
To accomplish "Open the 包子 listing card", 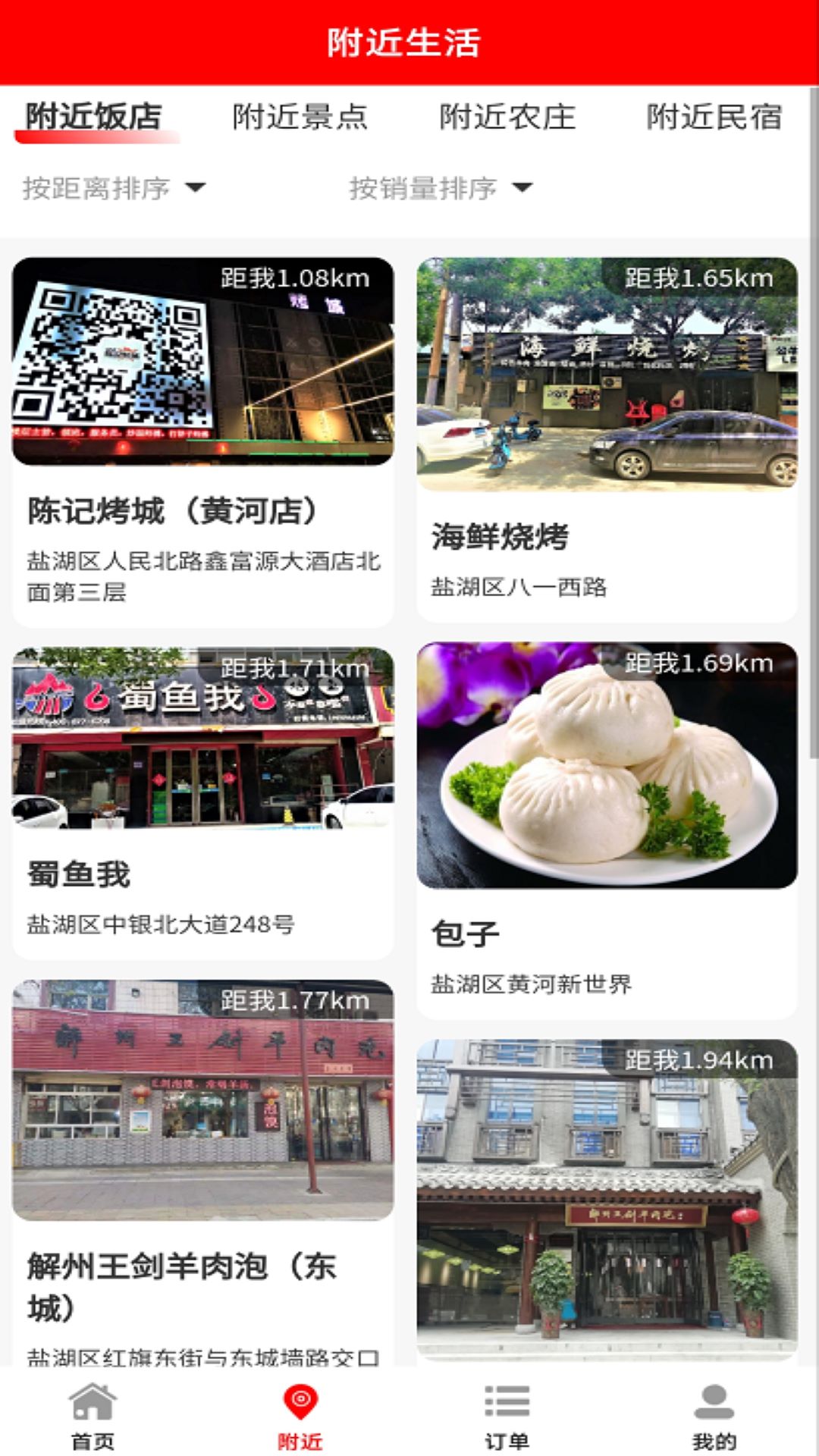I will pyautogui.click(x=607, y=830).
